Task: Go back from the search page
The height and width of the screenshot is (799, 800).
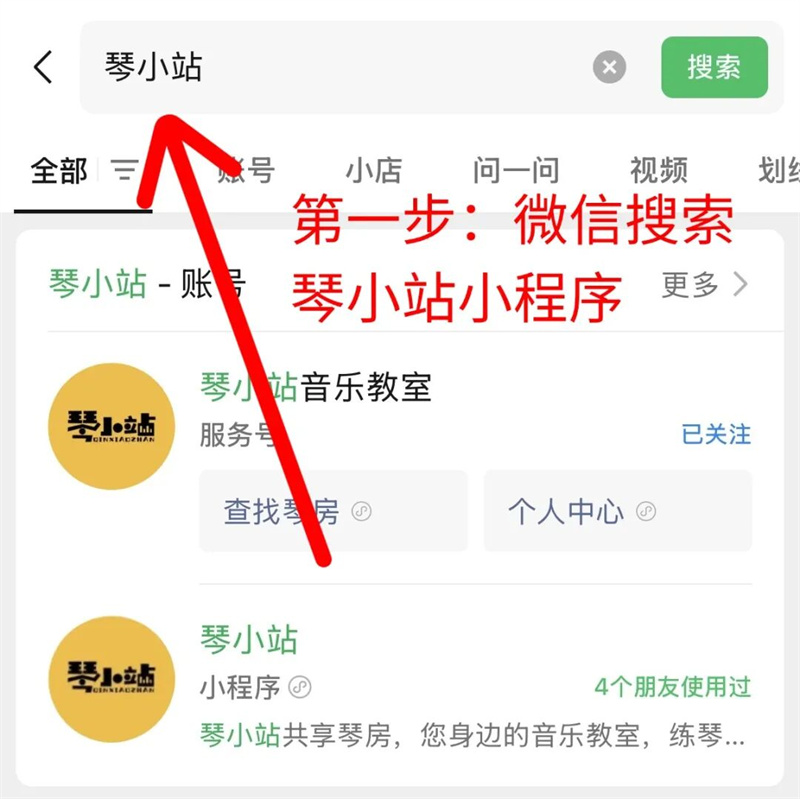Action: point(43,67)
